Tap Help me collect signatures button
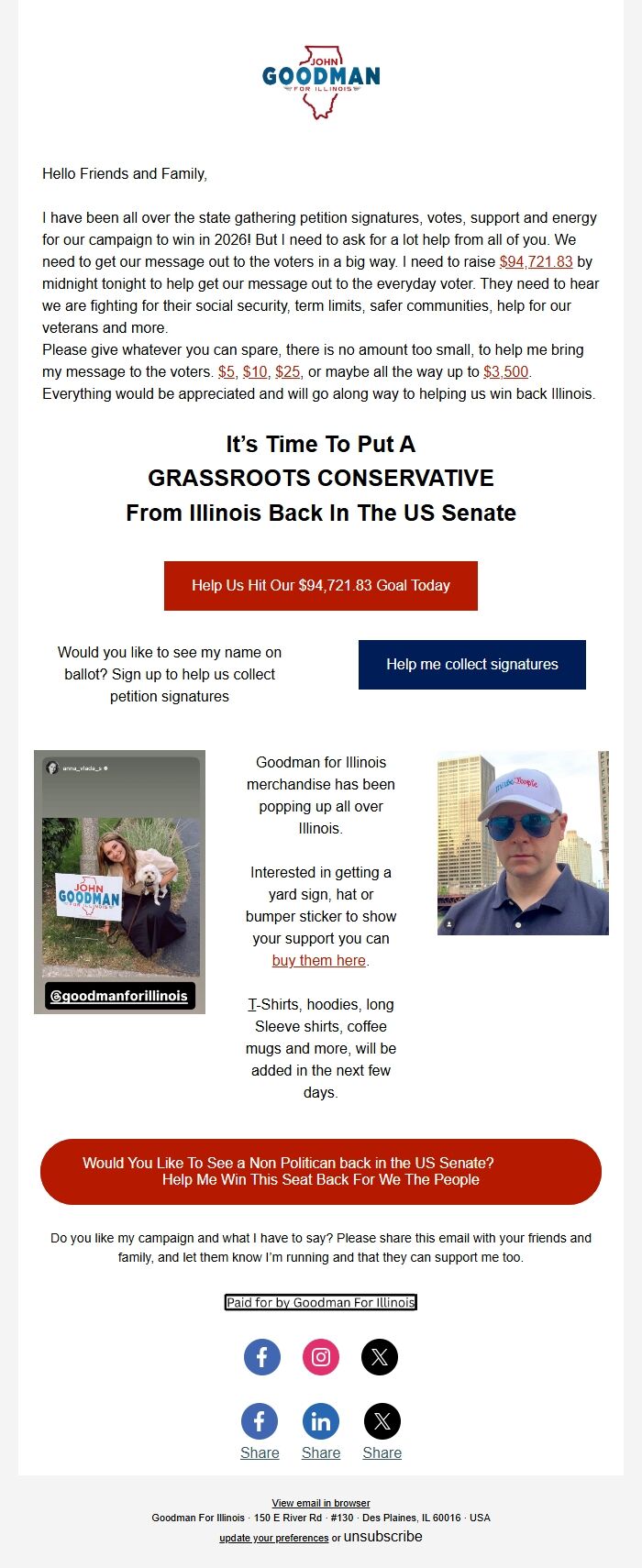The width and height of the screenshot is (642, 1568). click(471, 664)
